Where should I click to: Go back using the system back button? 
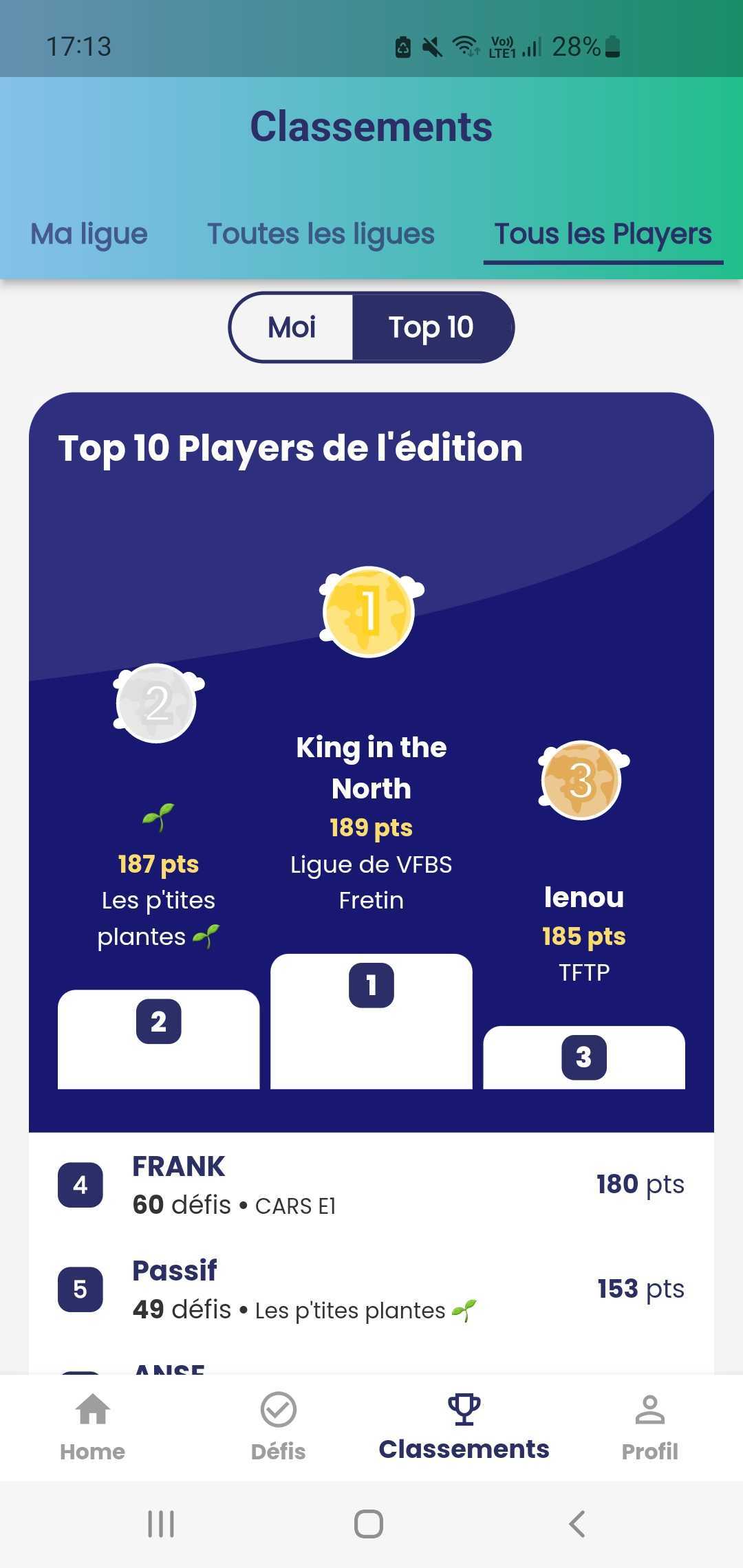pos(577,1524)
